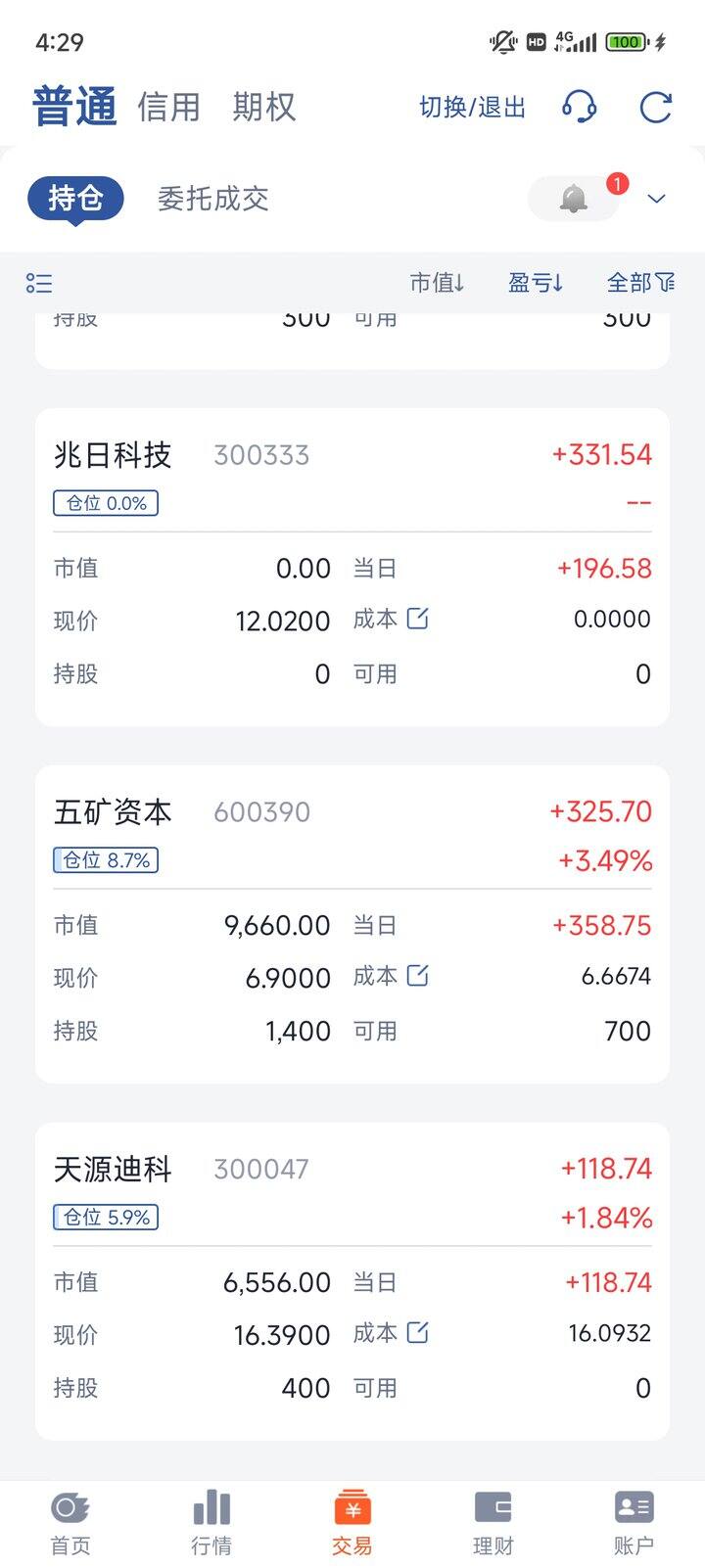Open the 全部 filter
The width and height of the screenshot is (705, 1568).
[640, 283]
